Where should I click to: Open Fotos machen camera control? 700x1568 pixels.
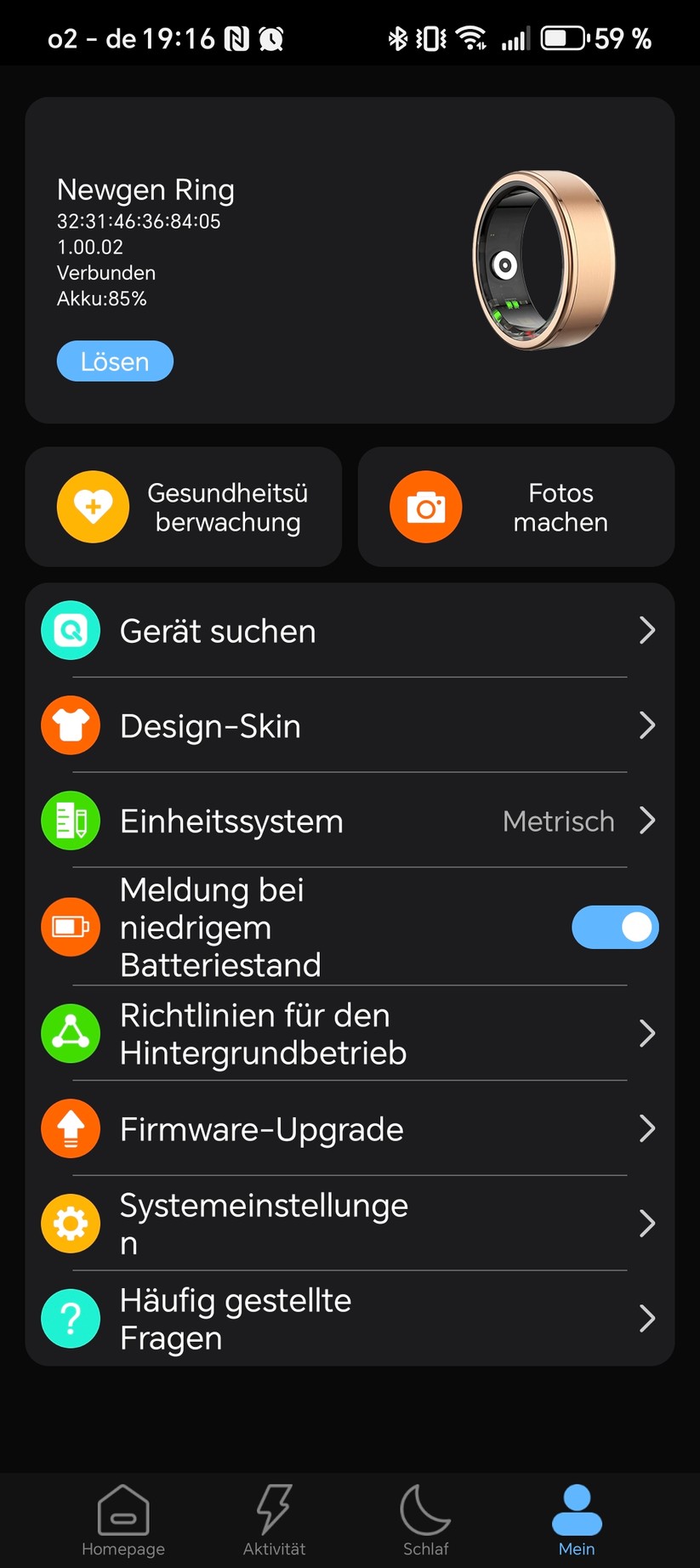point(515,507)
